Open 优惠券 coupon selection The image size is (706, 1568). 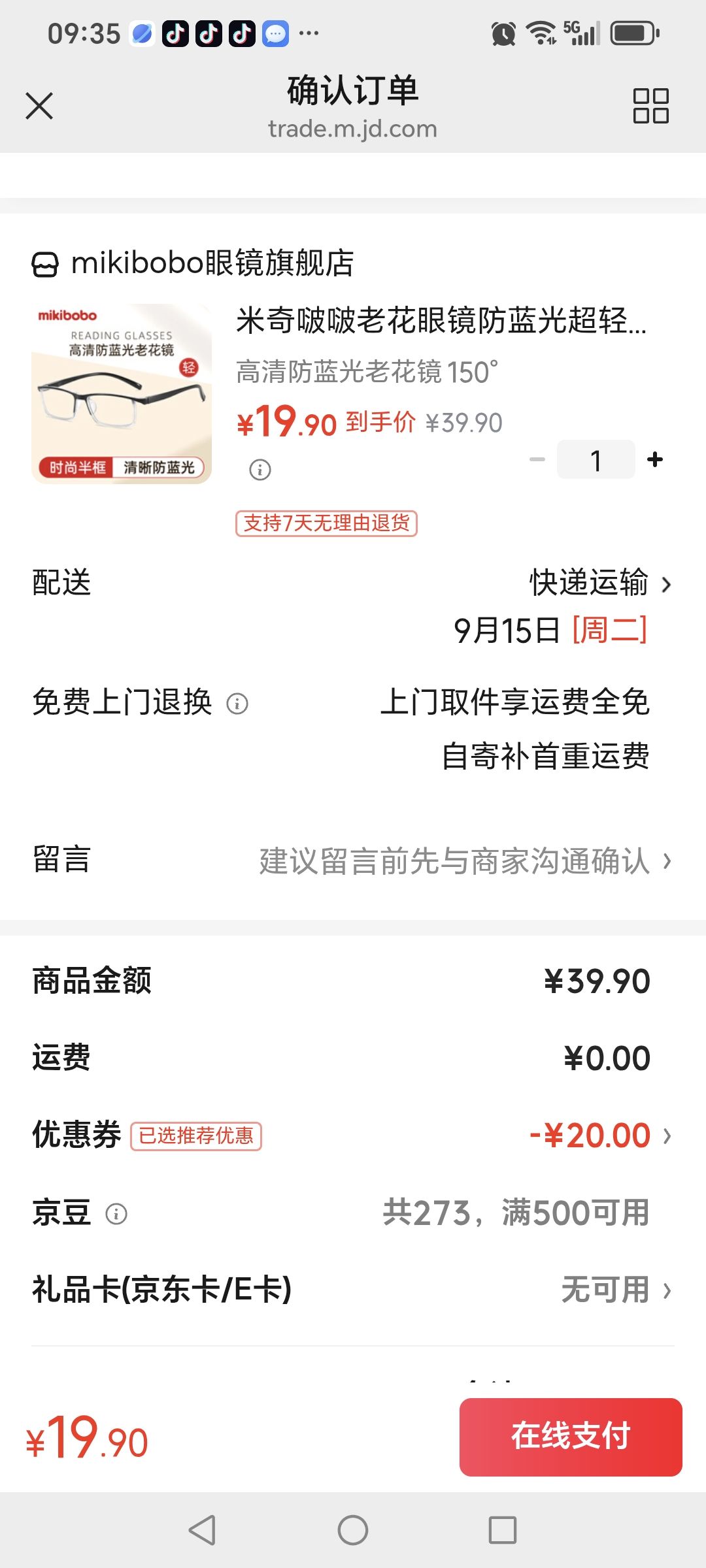tap(353, 1135)
